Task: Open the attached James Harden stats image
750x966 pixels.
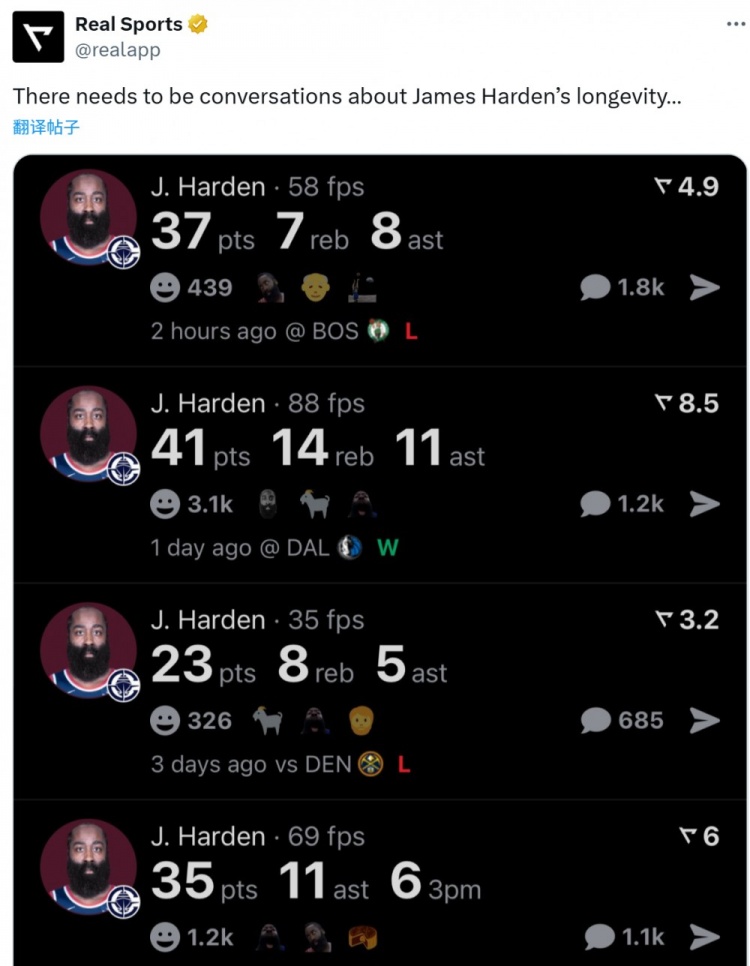Action: point(380,560)
